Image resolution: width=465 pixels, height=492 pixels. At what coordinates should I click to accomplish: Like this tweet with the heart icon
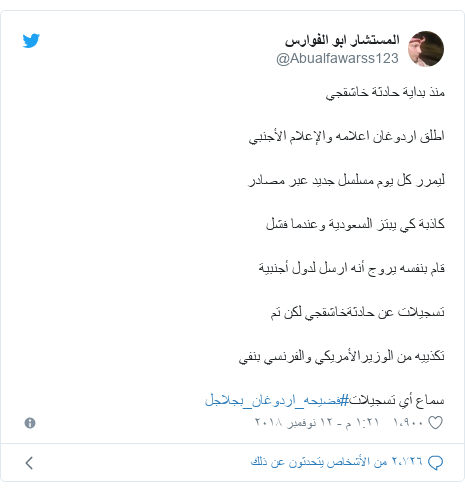[435, 423]
